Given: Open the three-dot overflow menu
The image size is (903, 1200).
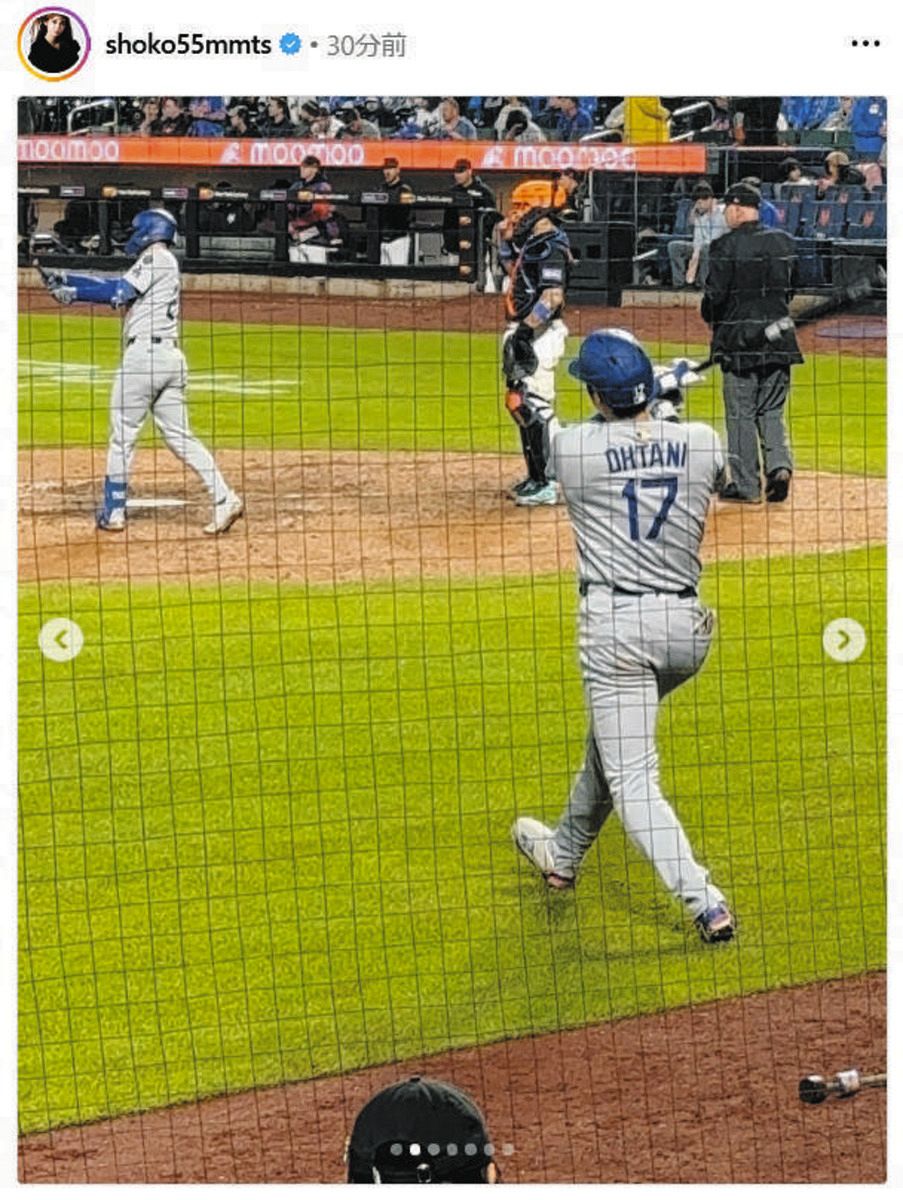Looking at the screenshot, I should pos(865,43).
